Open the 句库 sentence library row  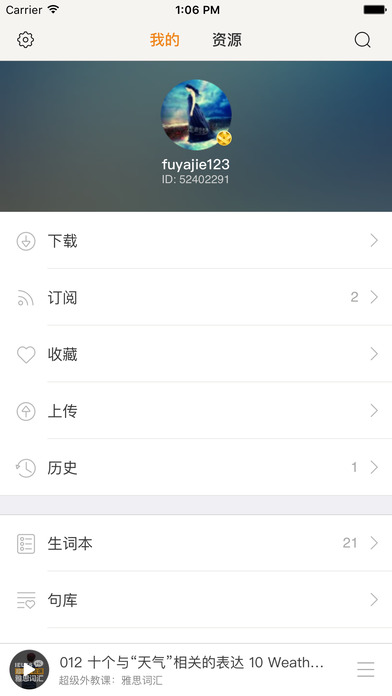click(196, 600)
